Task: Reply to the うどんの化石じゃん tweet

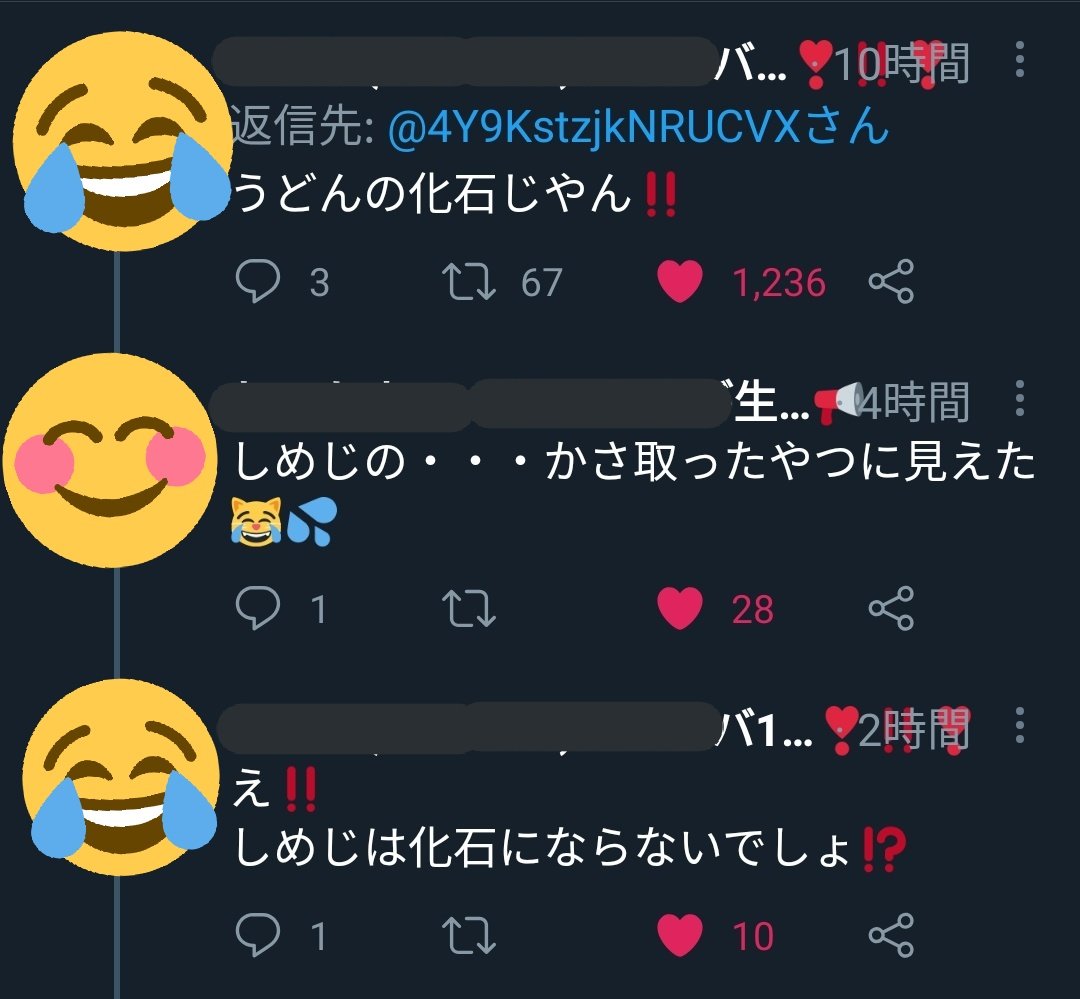Action: pos(258,281)
